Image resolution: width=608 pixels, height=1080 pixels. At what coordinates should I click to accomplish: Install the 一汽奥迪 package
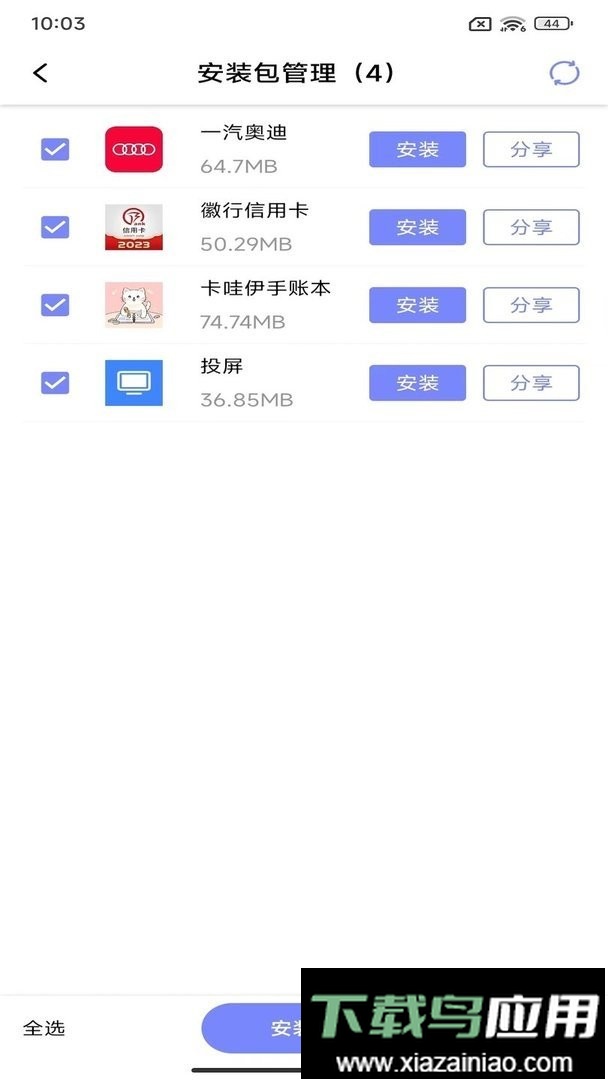click(417, 150)
